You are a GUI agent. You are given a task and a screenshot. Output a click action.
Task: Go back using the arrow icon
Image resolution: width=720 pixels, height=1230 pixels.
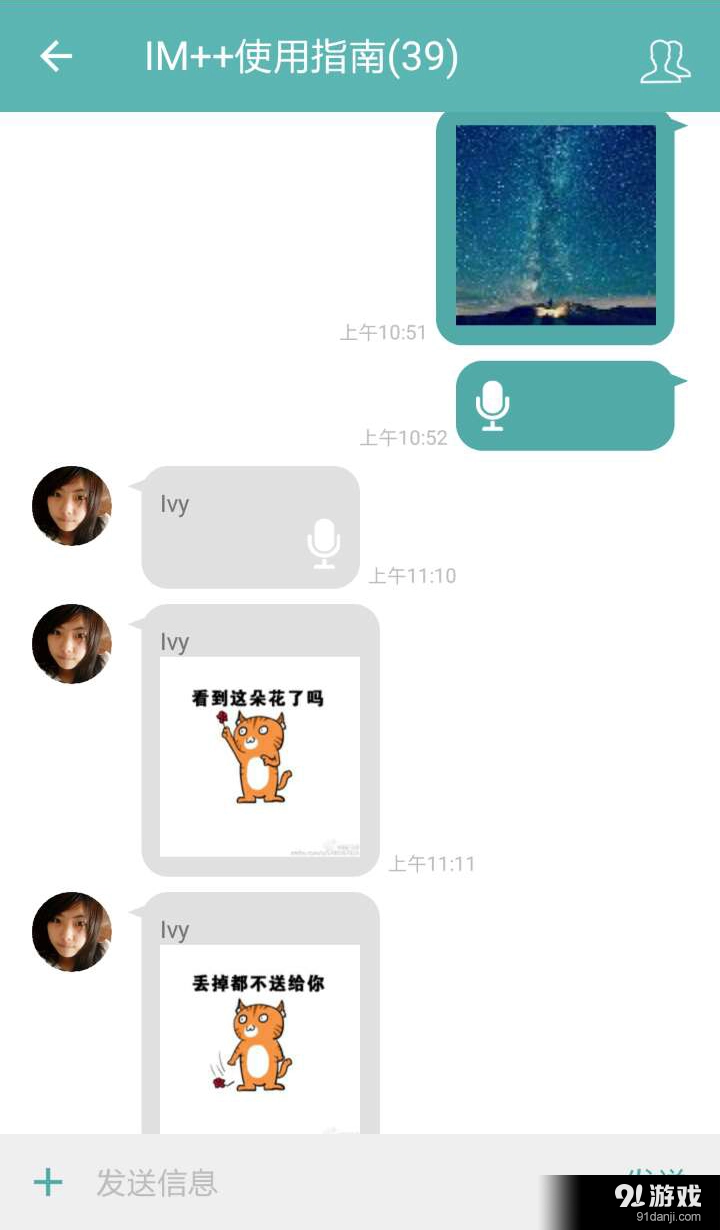(56, 57)
